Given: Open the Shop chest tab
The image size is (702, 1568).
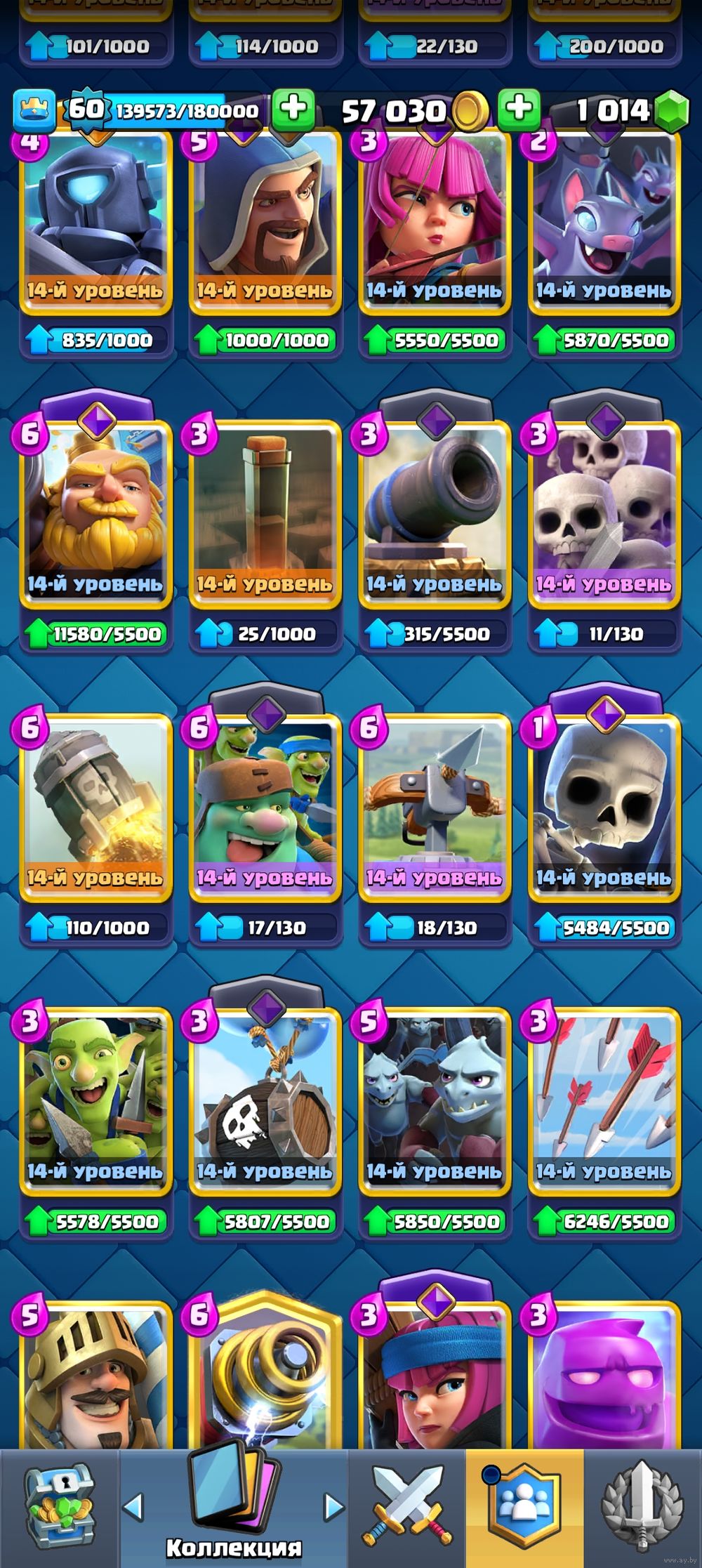Looking at the screenshot, I should pyautogui.click(x=58, y=1506).
